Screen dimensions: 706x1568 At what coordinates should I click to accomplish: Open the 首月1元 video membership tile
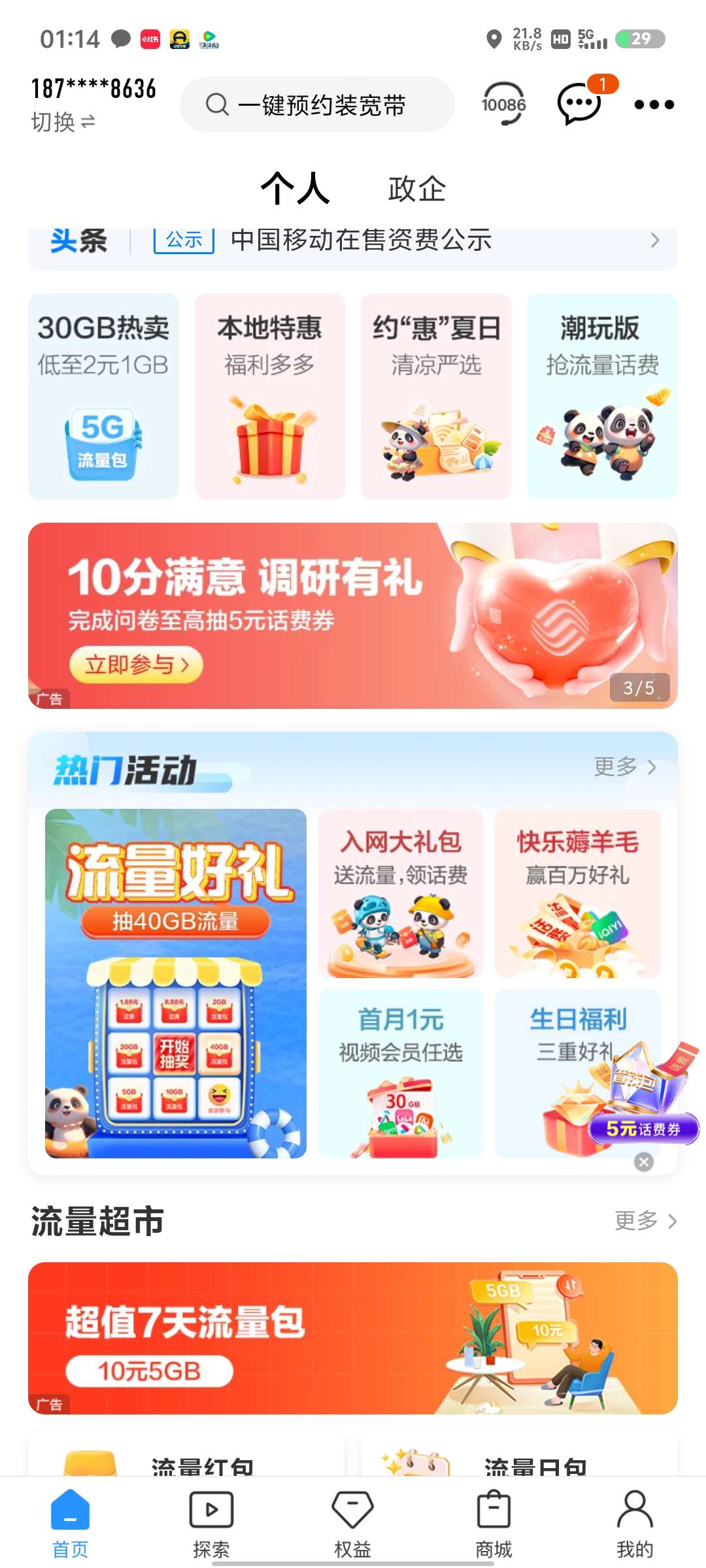[401, 1073]
